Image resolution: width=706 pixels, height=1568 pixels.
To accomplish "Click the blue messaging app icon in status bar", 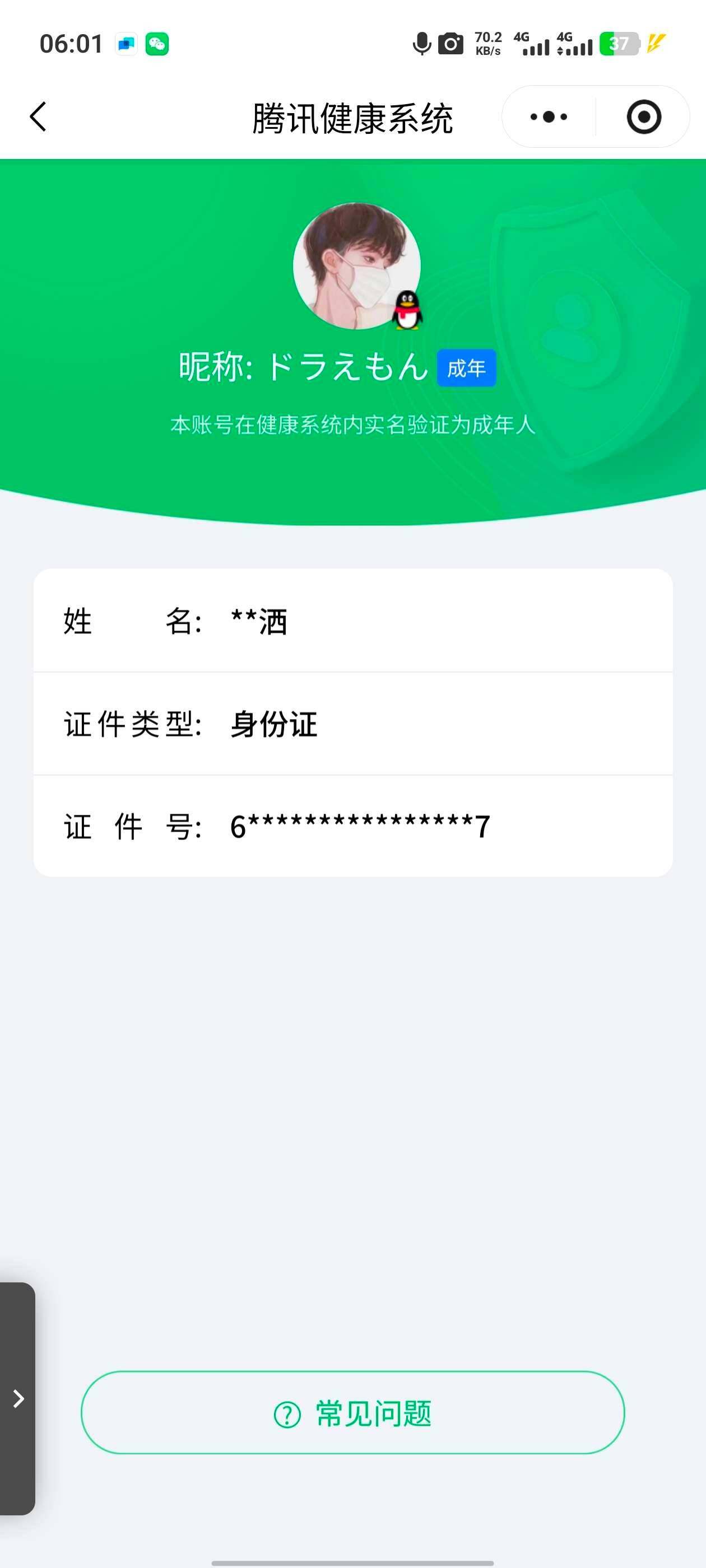I will click(126, 44).
